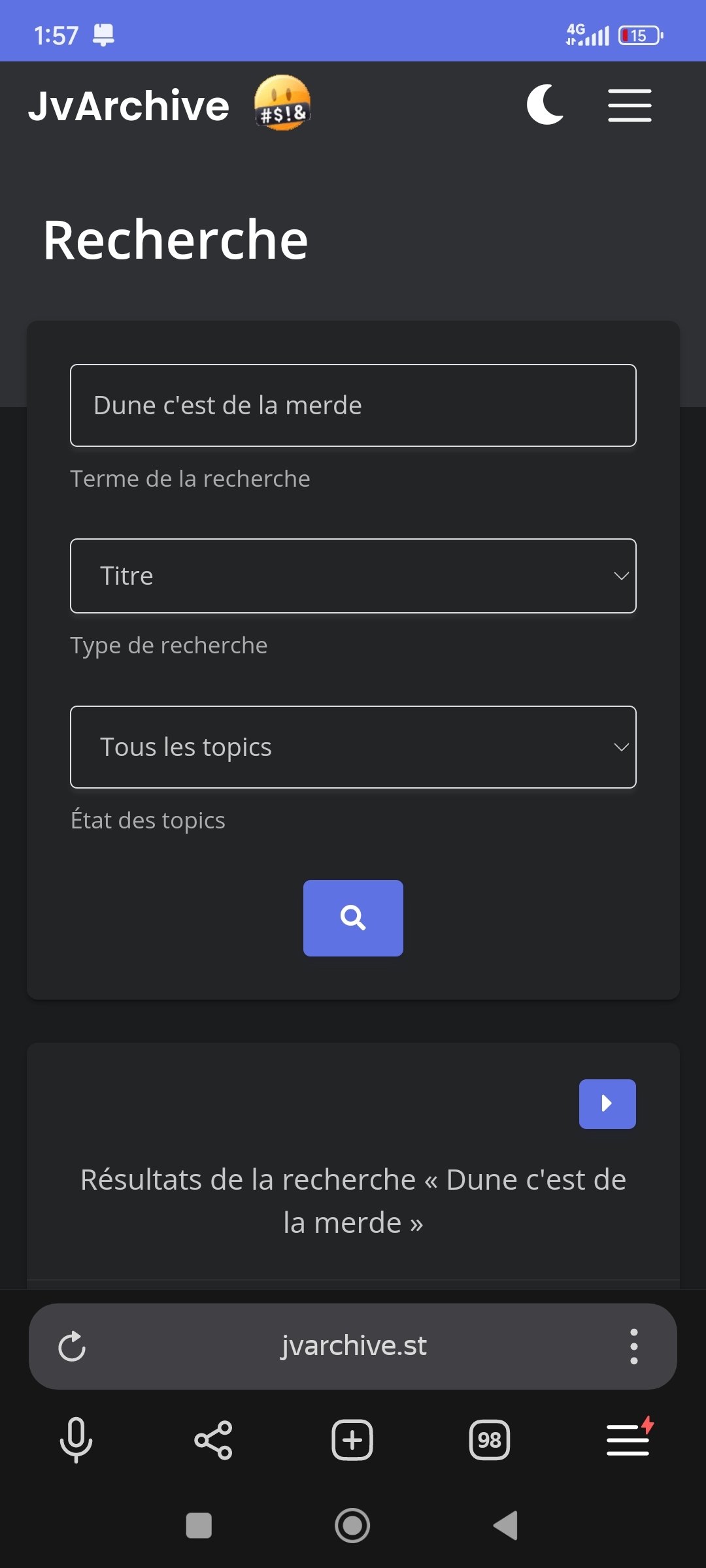Open the hamburger navigation menu
This screenshot has height=1568, width=706.
pyautogui.click(x=630, y=105)
